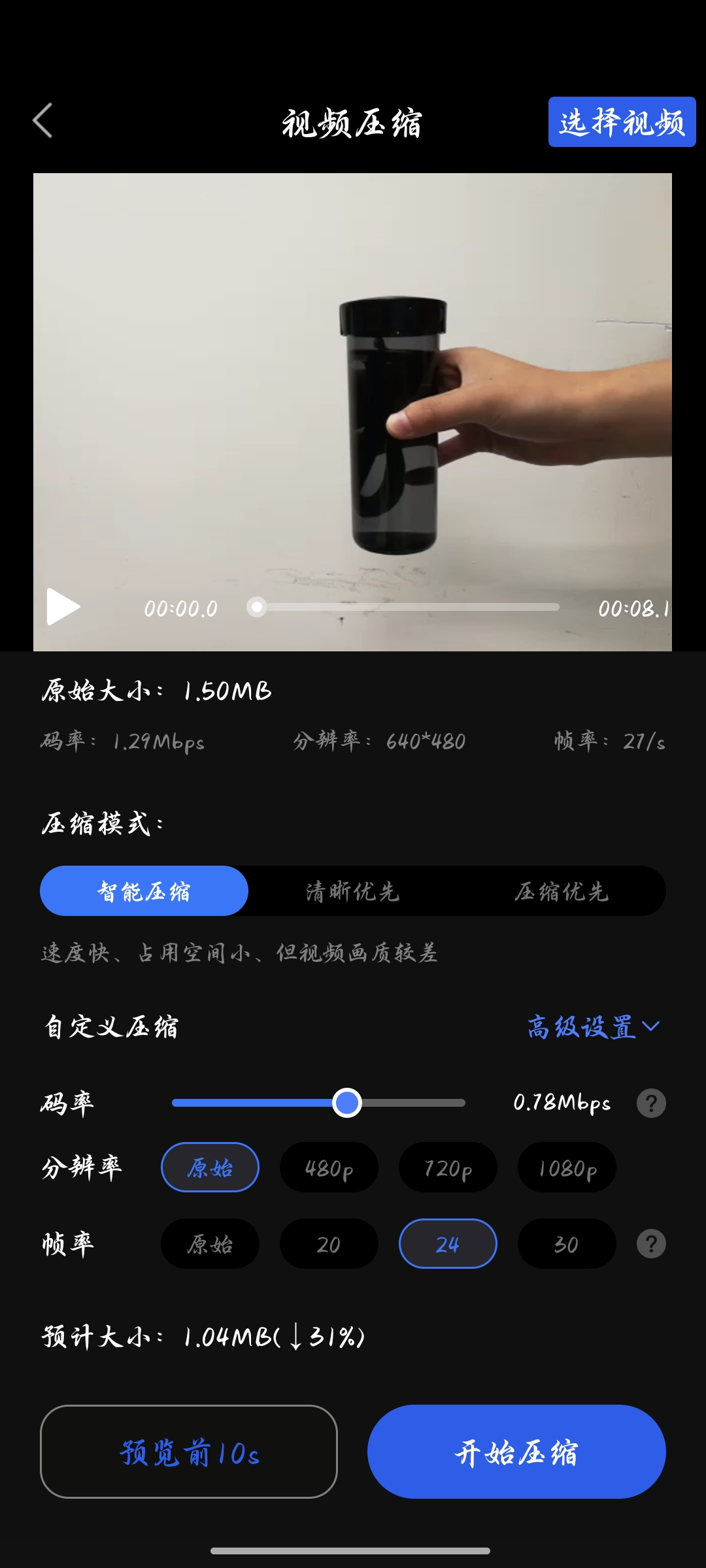Tap the 选择视频 button
The width and height of the screenshot is (706, 1568).
(622, 122)
